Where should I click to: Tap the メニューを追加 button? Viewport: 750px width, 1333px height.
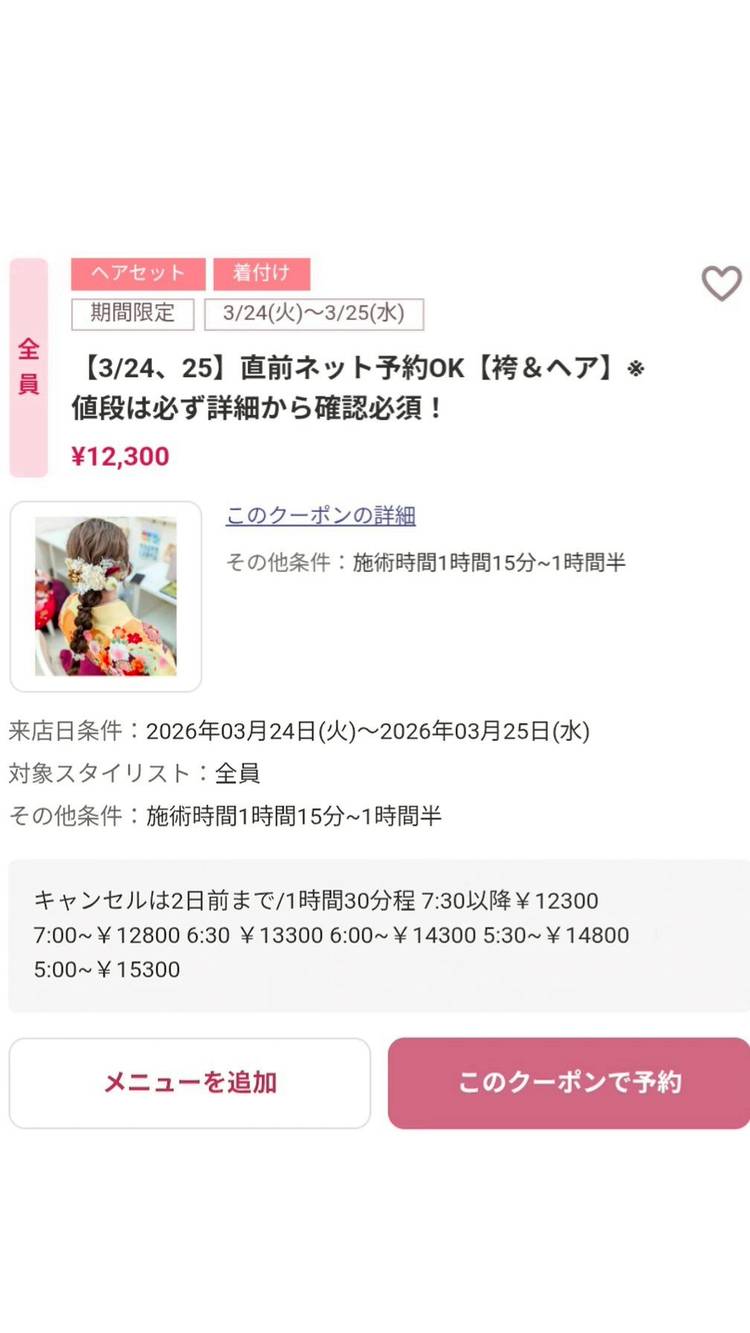coord(190,1083)
